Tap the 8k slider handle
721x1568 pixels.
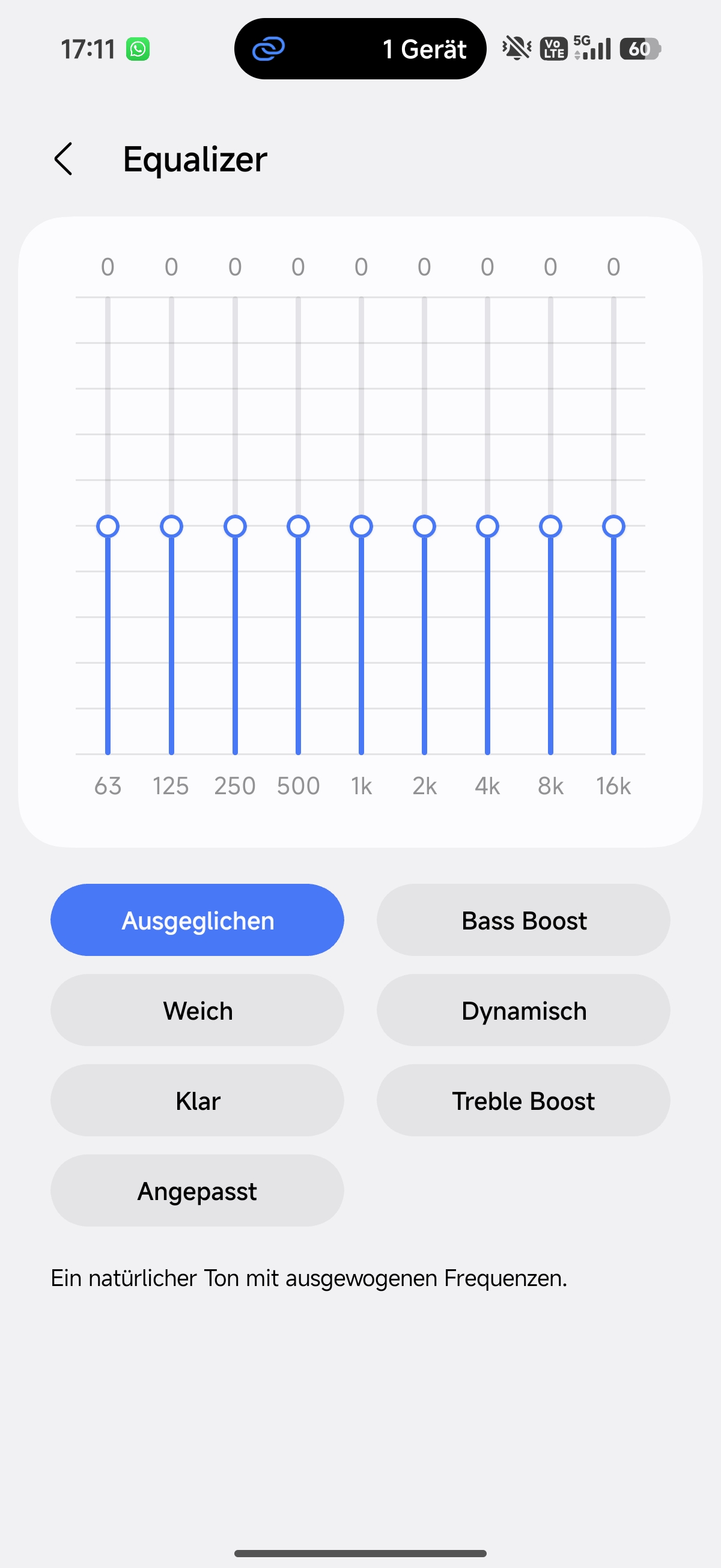pyautogui.click(x=550, y=527)
